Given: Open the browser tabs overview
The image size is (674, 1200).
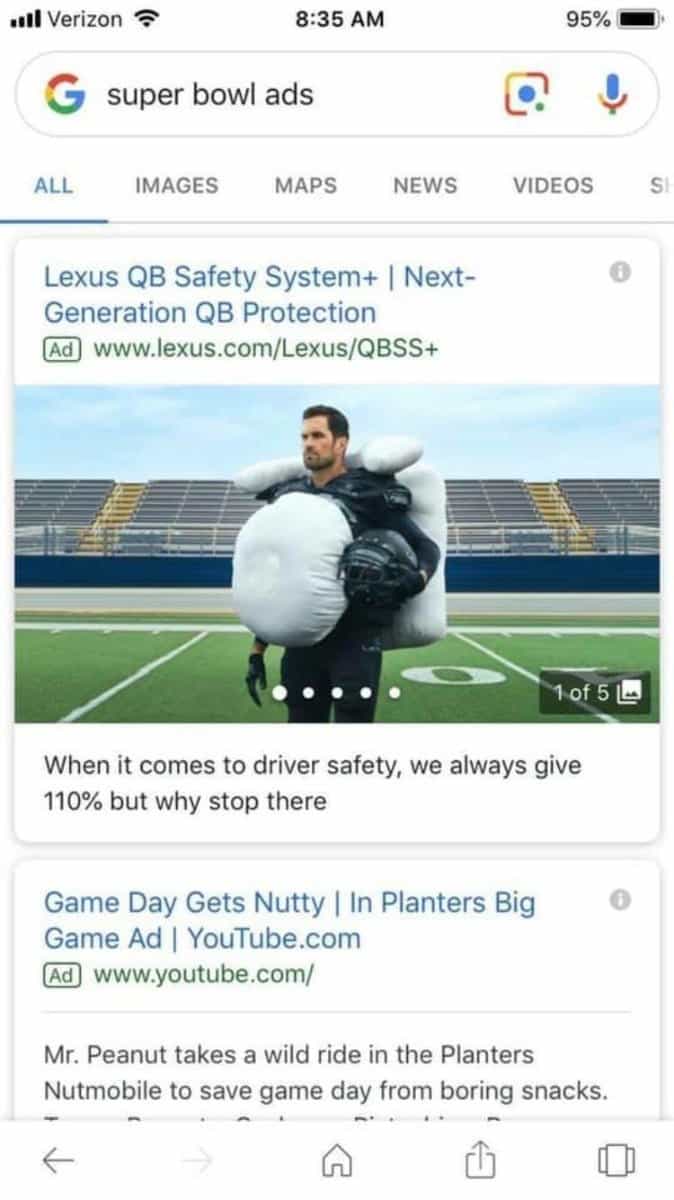Looking at the screenshot, I should pos(615,1160).
